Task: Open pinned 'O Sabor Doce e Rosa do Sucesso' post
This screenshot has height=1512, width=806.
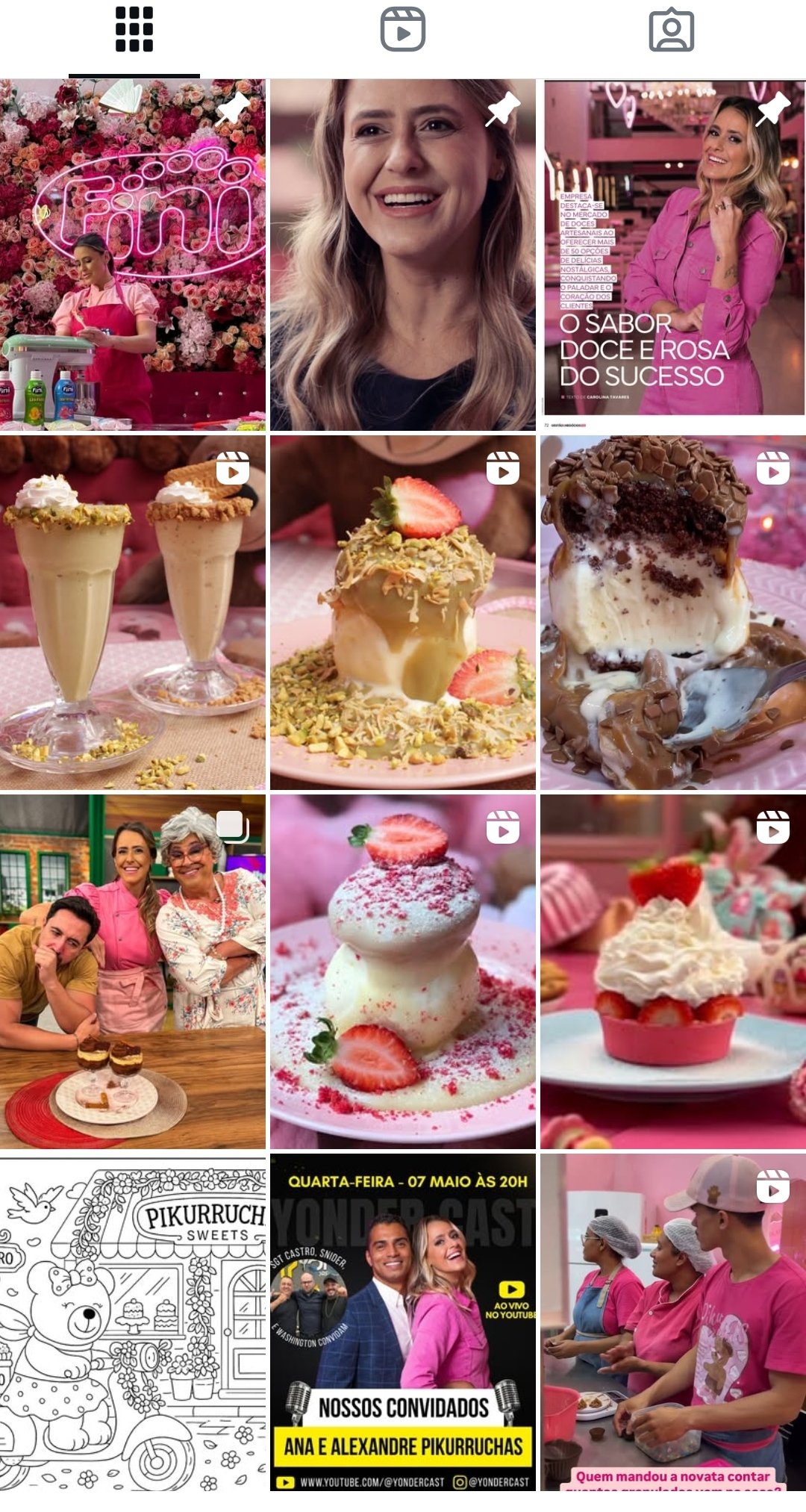Action: pos(673,255)
